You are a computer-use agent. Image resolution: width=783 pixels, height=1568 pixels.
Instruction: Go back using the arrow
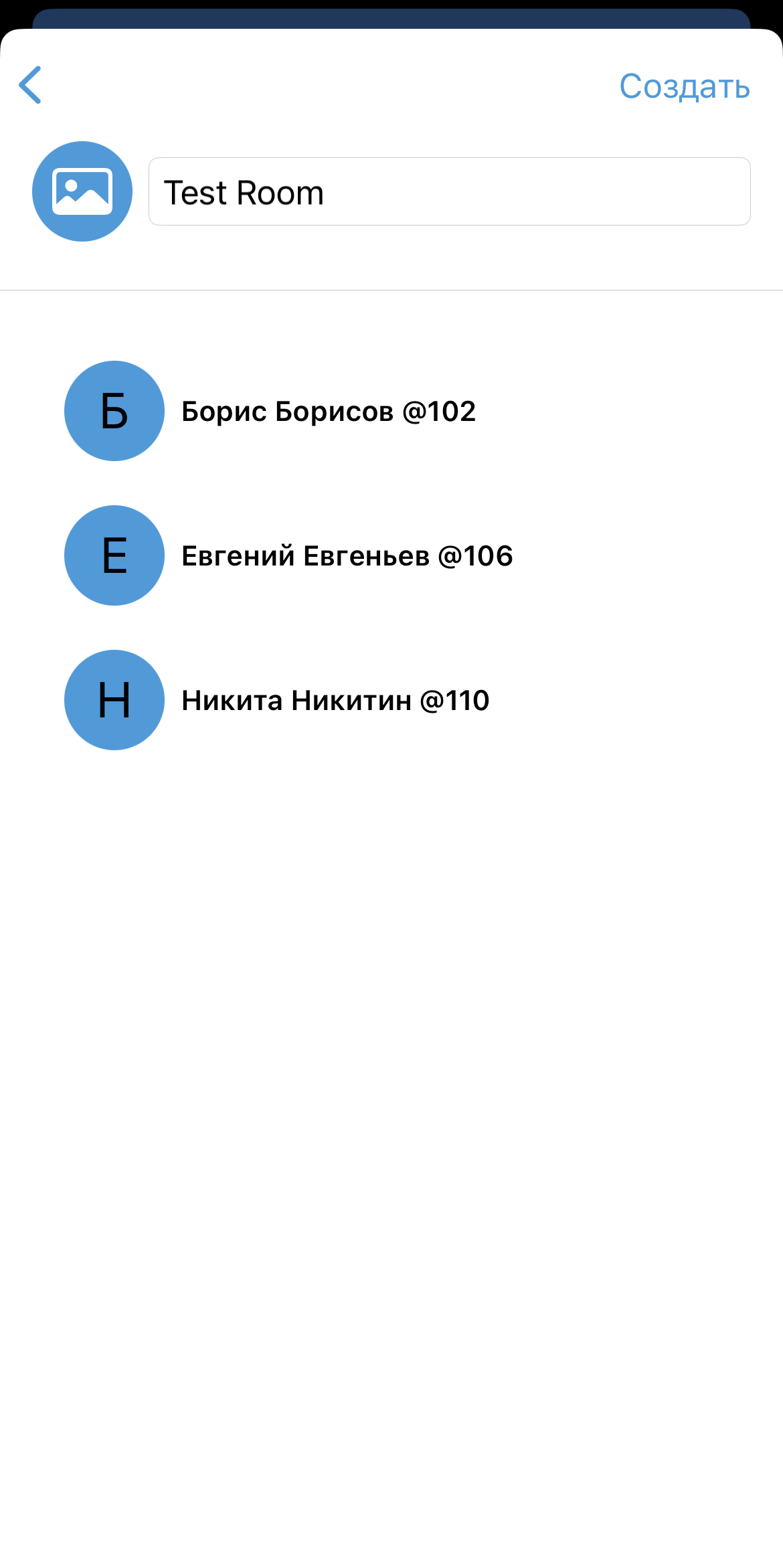31,85
